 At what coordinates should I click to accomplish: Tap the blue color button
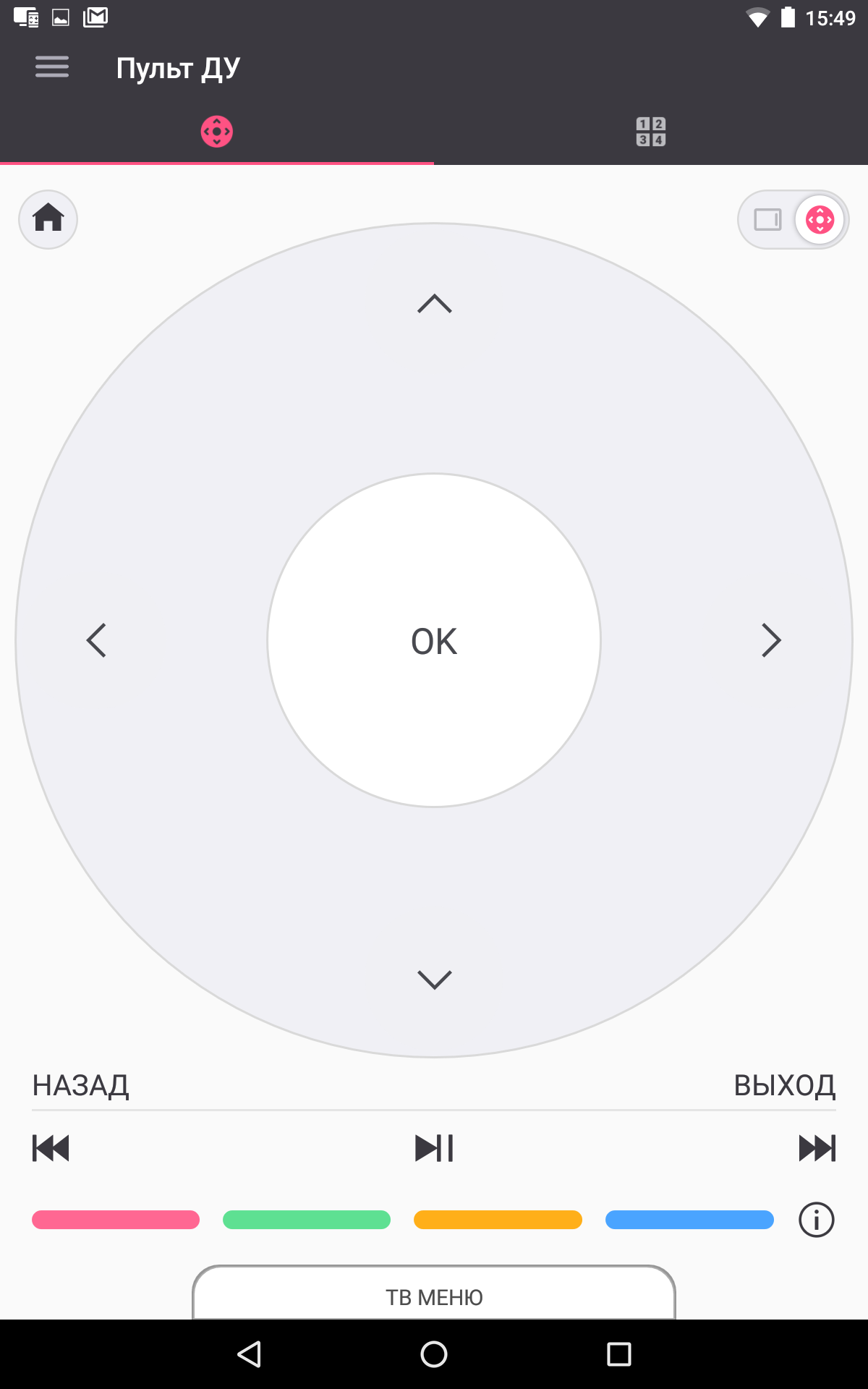click(x=689, y=1220)
